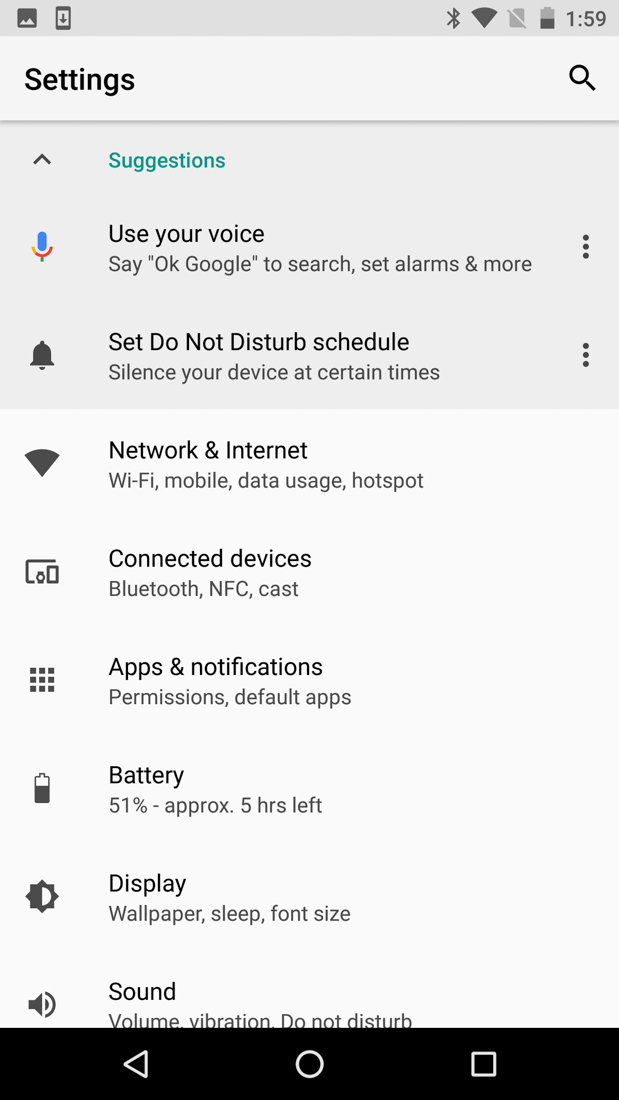Open the search icon in Settings

click(x=582, y=78)
